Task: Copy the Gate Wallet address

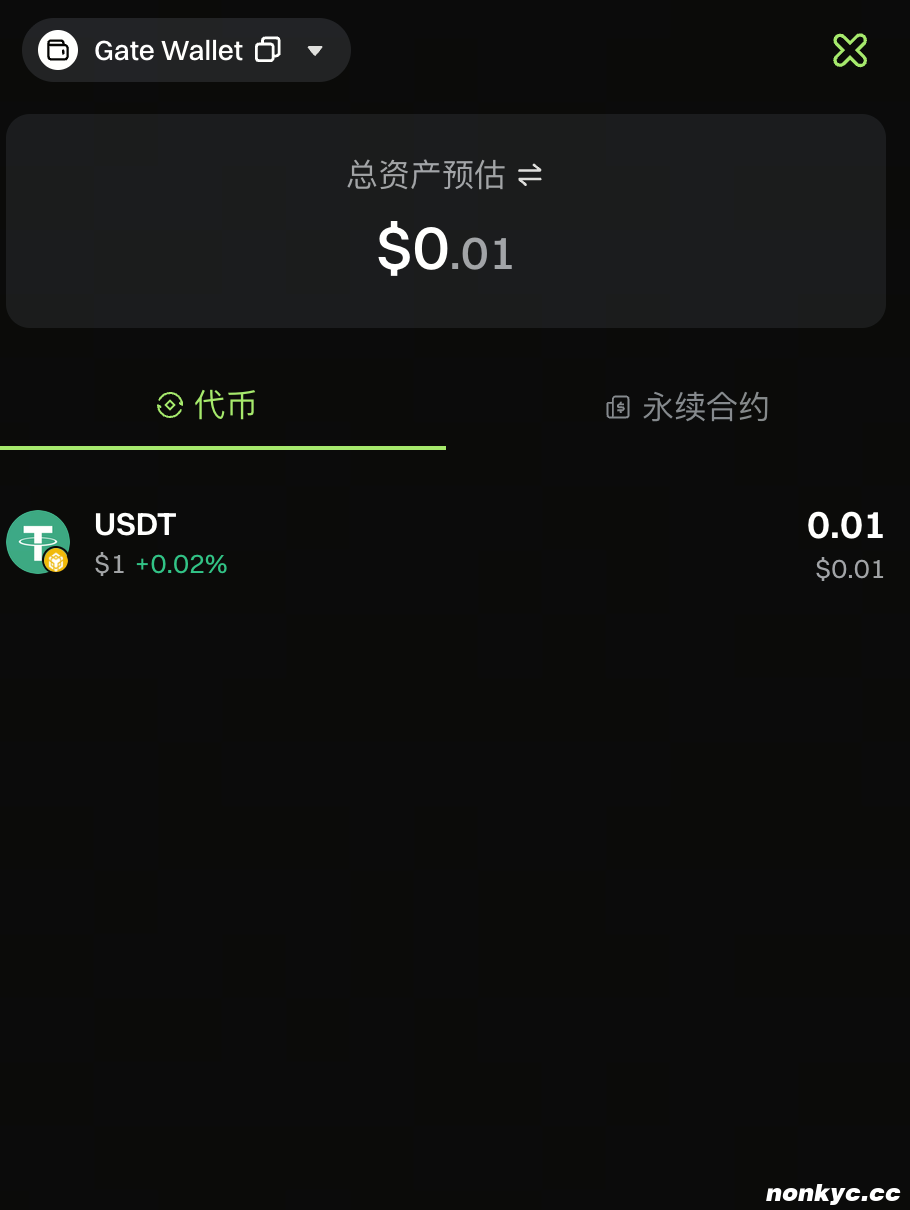Action: 268,50
